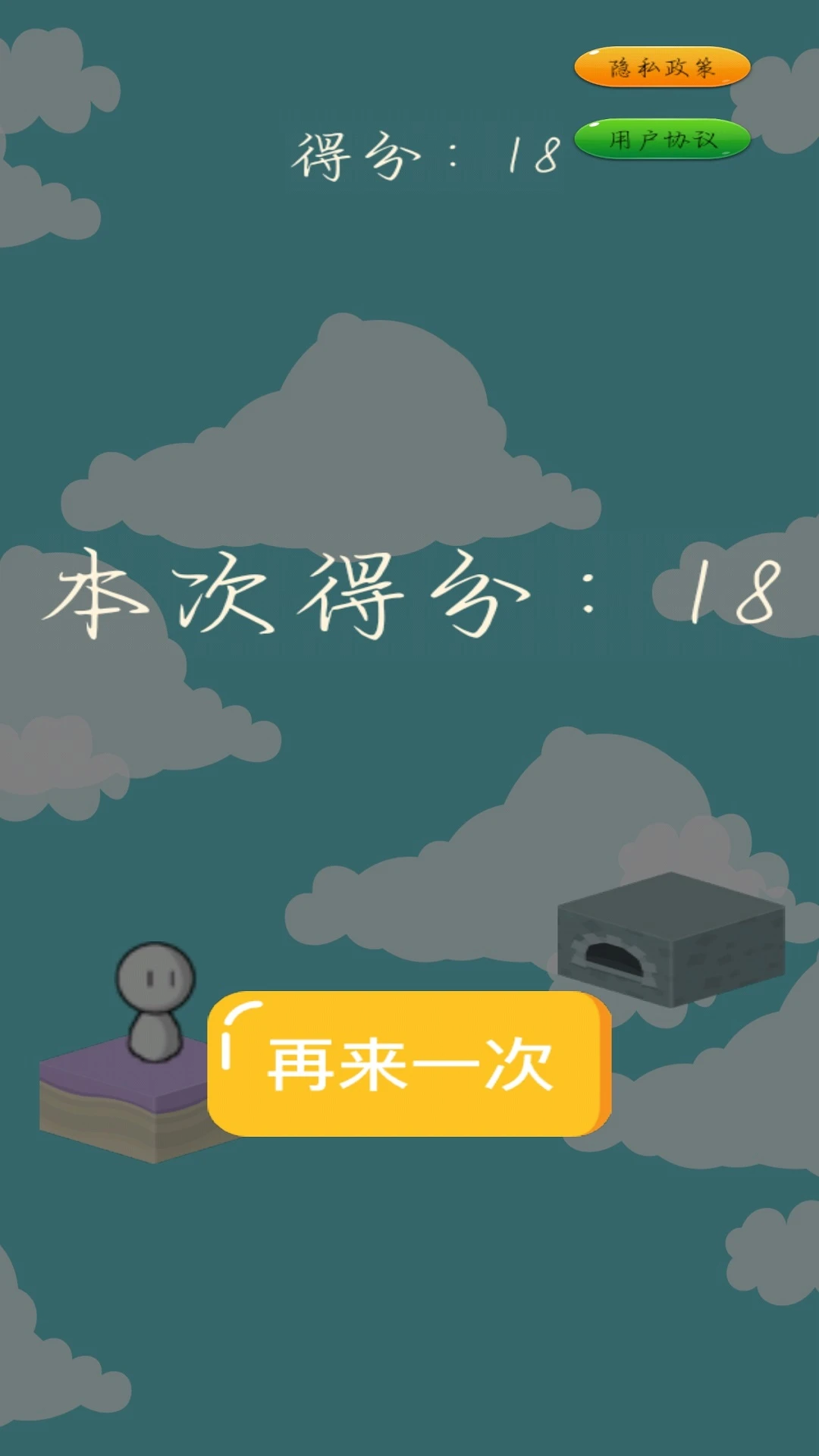Tap the 再来一次 play again button
The height and width of the screenshot is (1456, 819).
point(409,1063)
